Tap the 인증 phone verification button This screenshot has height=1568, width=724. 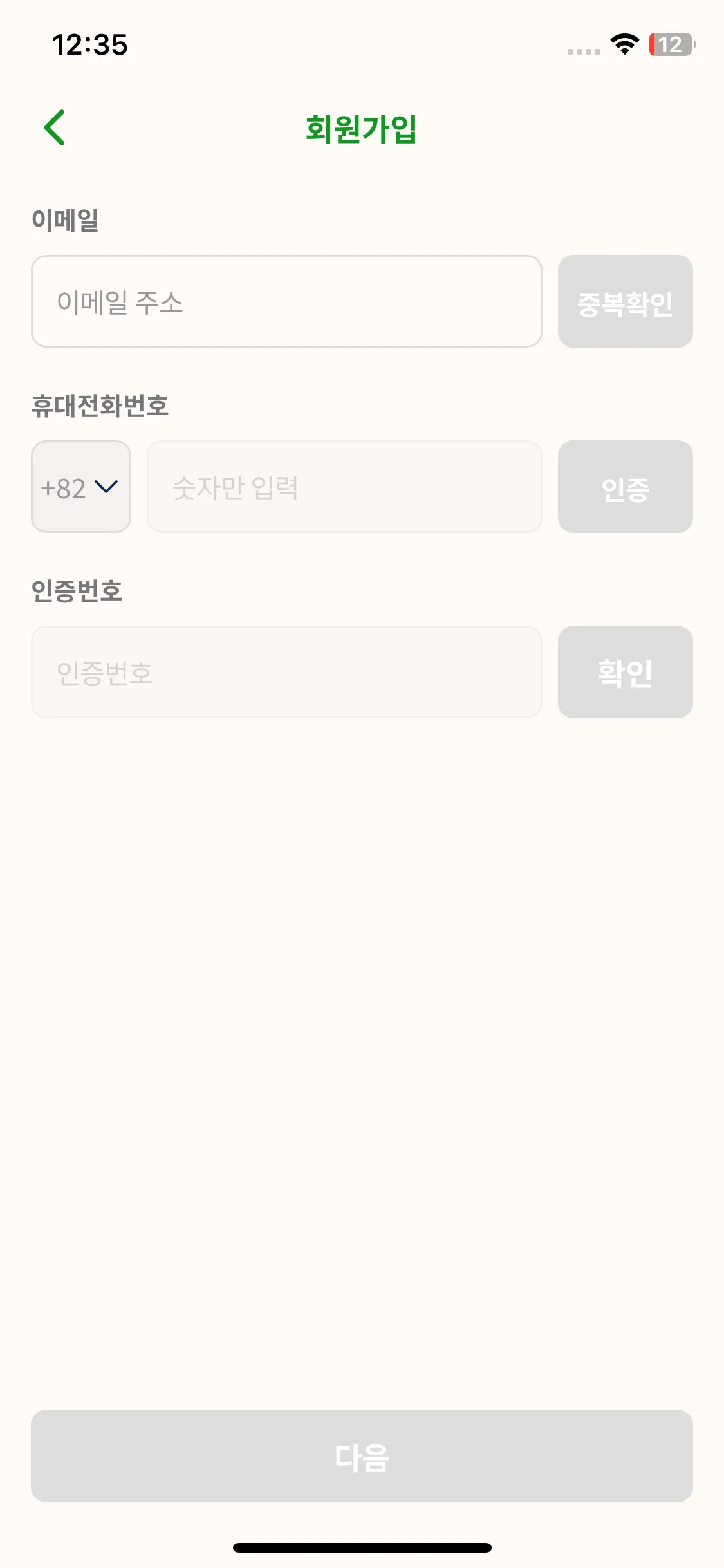(625, 487)
